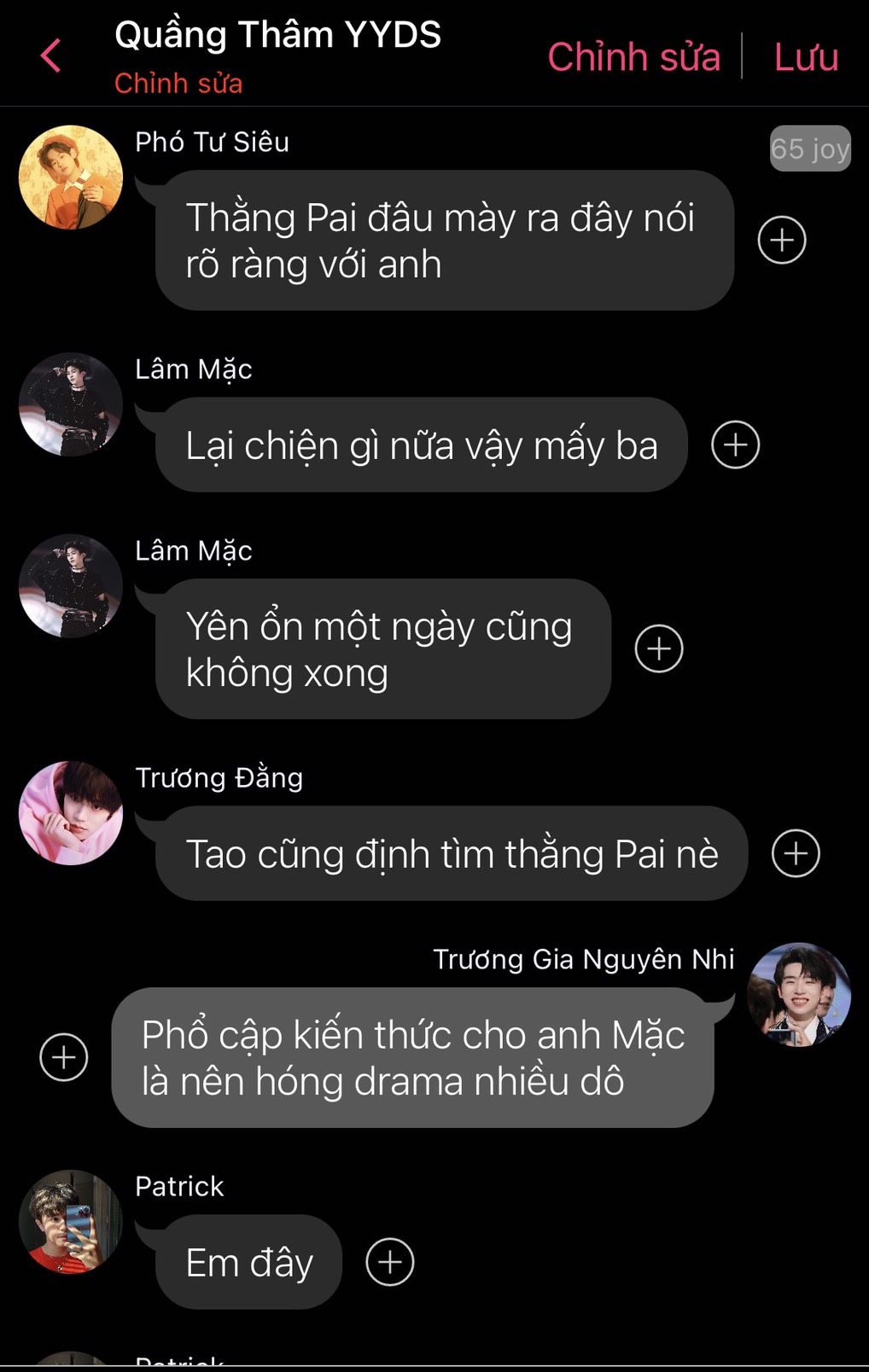Open Trương Gia Nguyên Nhi's avatar
This screenshot has width=869, height=1372.
coord(799,995)
